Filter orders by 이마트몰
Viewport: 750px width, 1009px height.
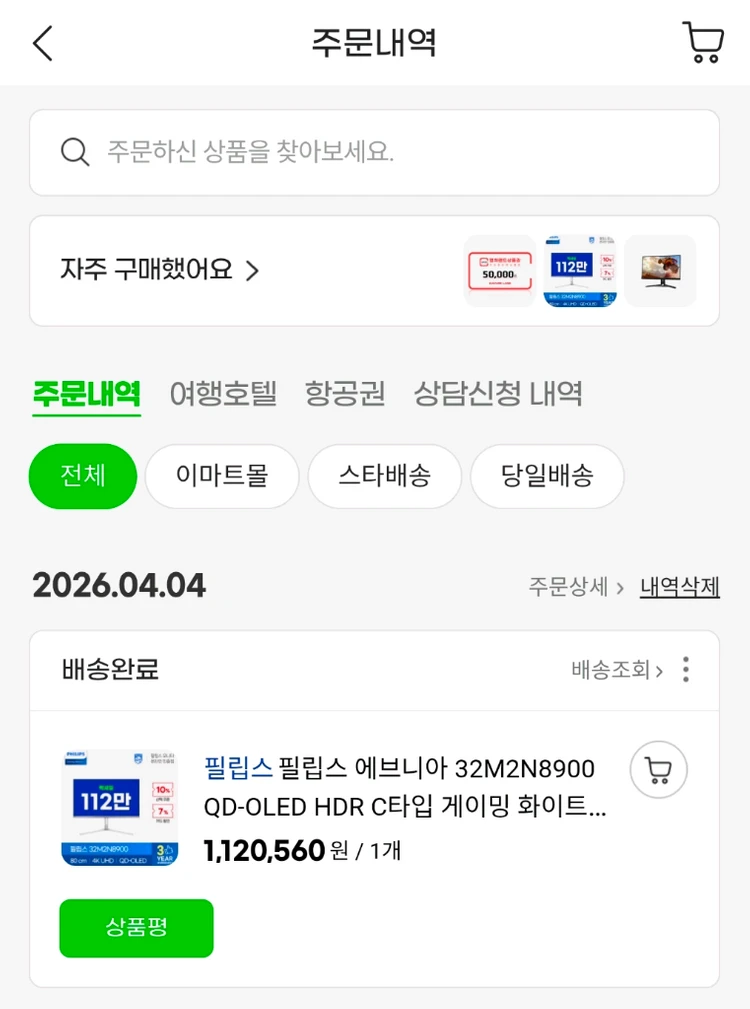pyautogui.click(x=222, y=476)
